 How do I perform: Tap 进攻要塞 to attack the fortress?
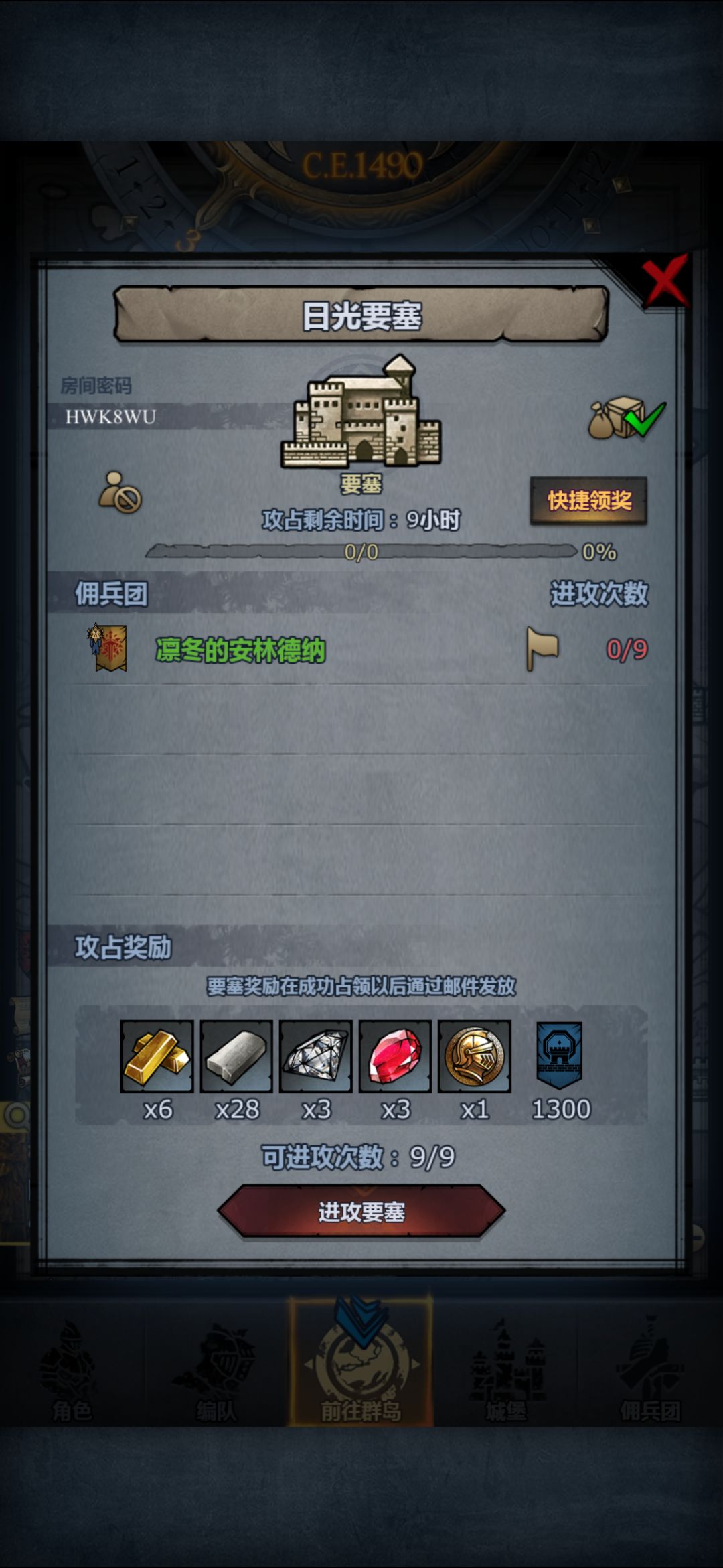click(x=361, y=1212)
